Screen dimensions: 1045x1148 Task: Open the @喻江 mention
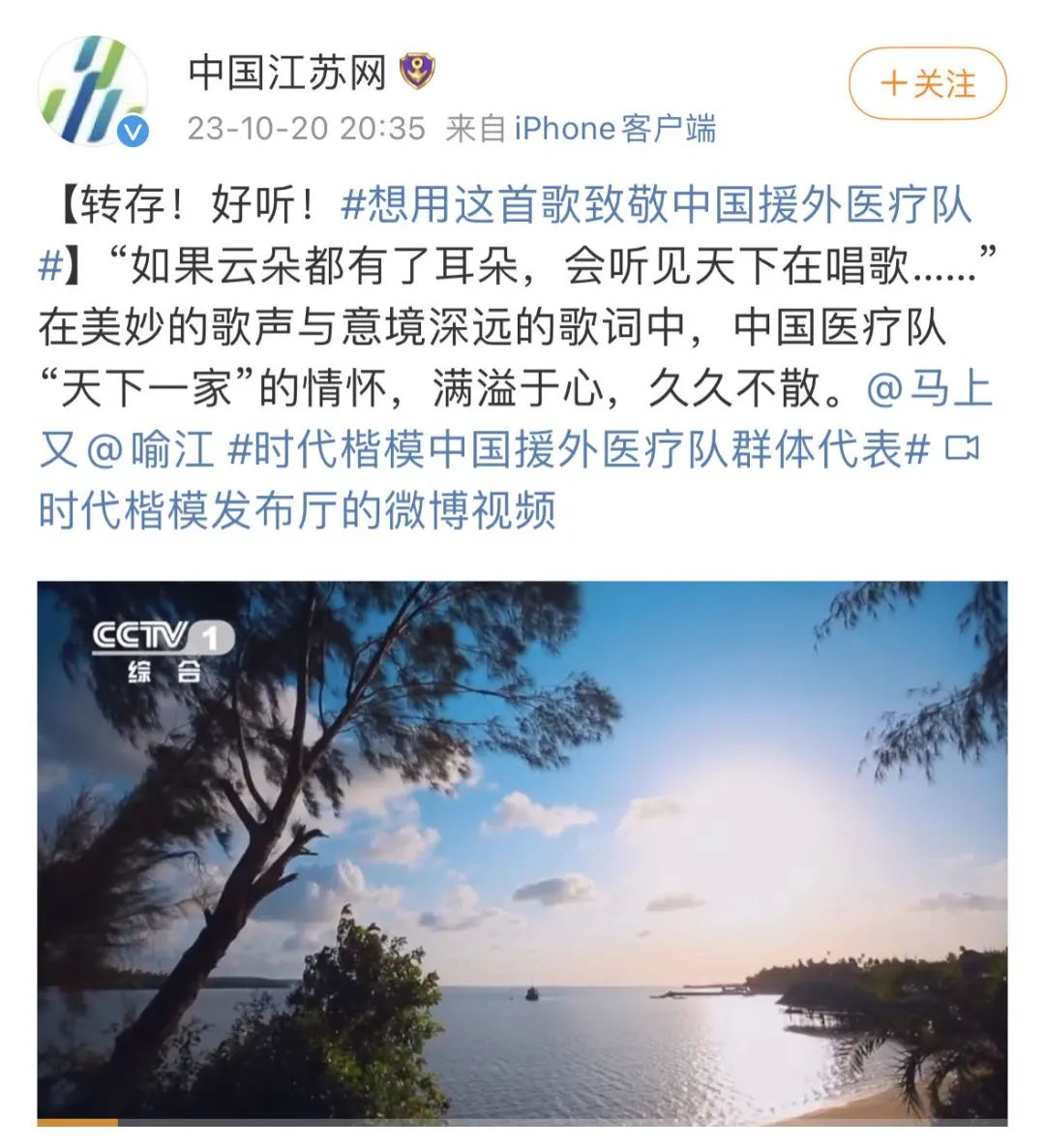[150, 450]
